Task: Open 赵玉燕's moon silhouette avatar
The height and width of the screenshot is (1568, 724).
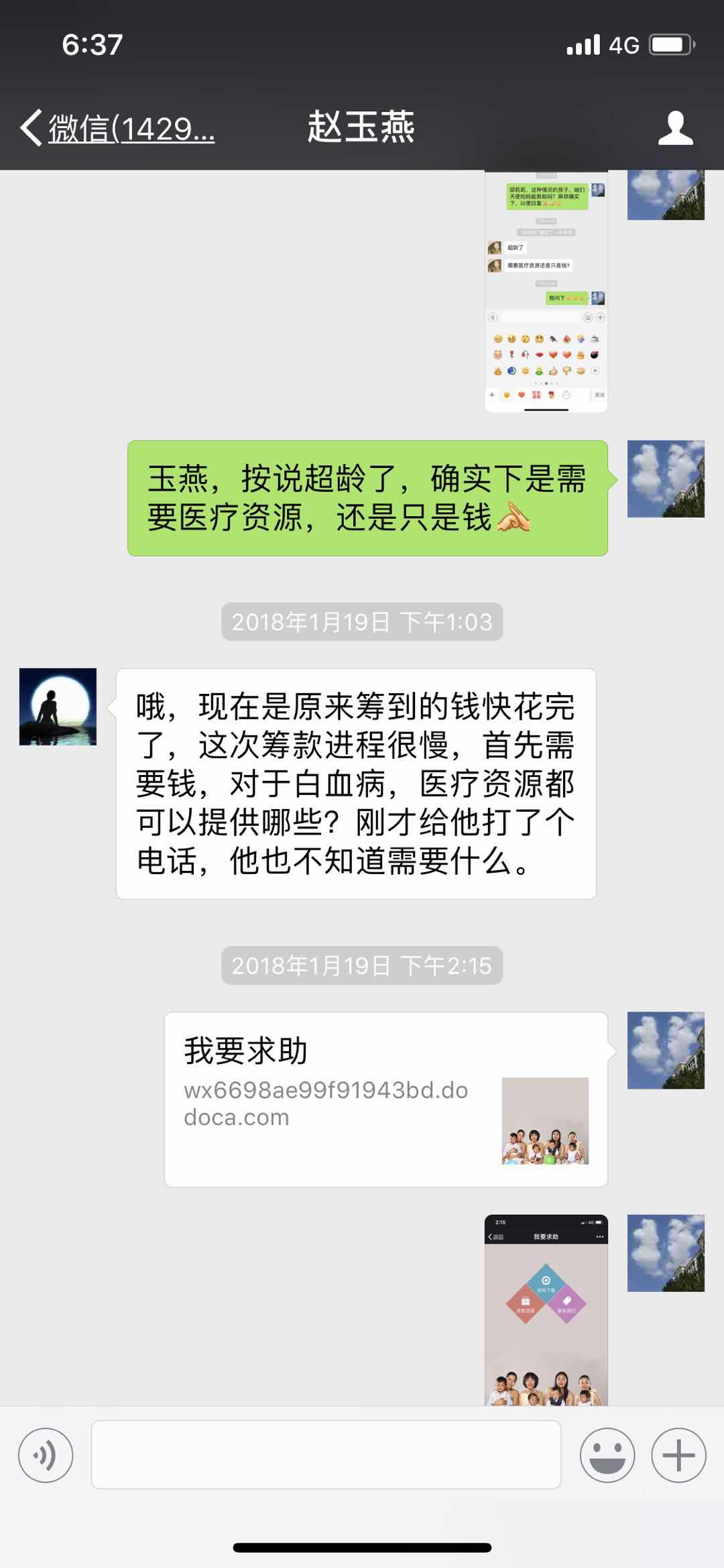Action: (58, 707)
